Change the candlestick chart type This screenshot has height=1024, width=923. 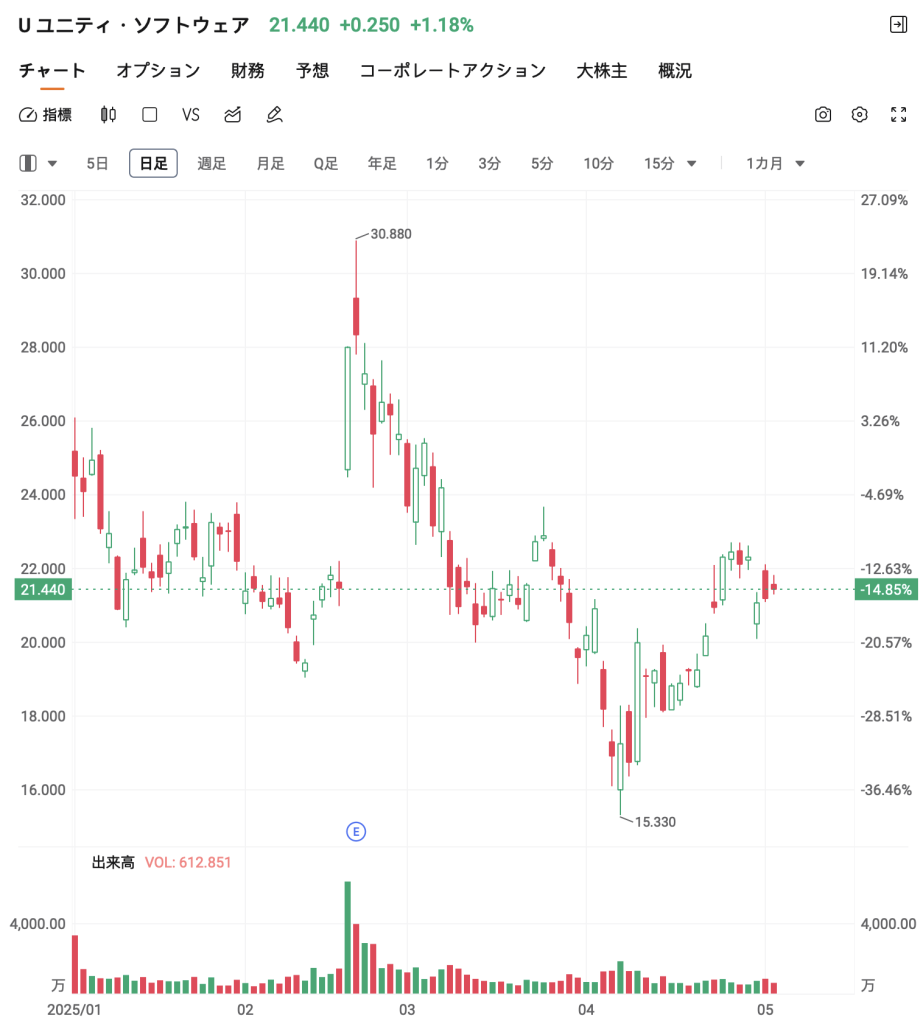pyautogui.click(x=108, y=115)
